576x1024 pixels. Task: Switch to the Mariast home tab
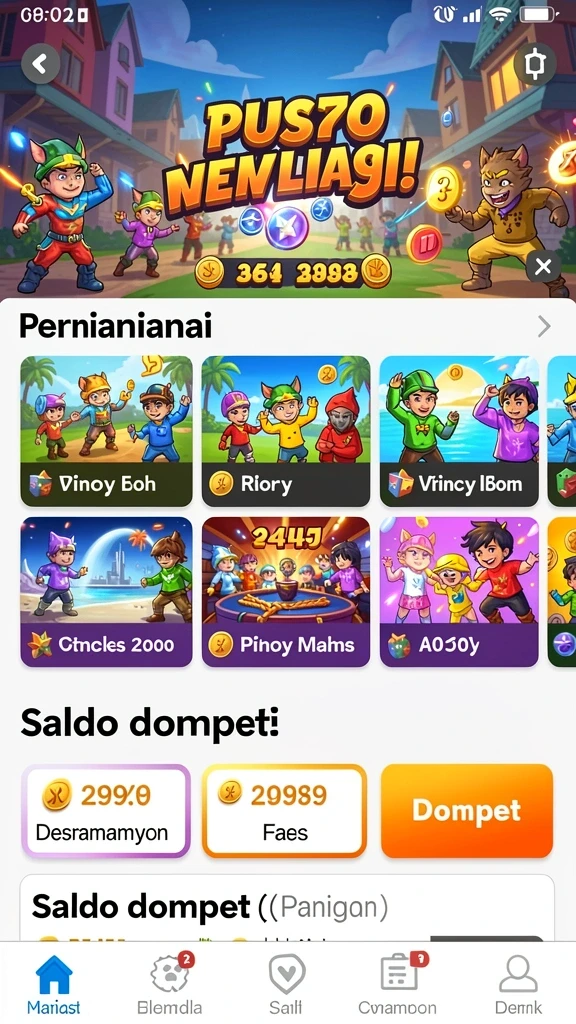tap(53, 985)
